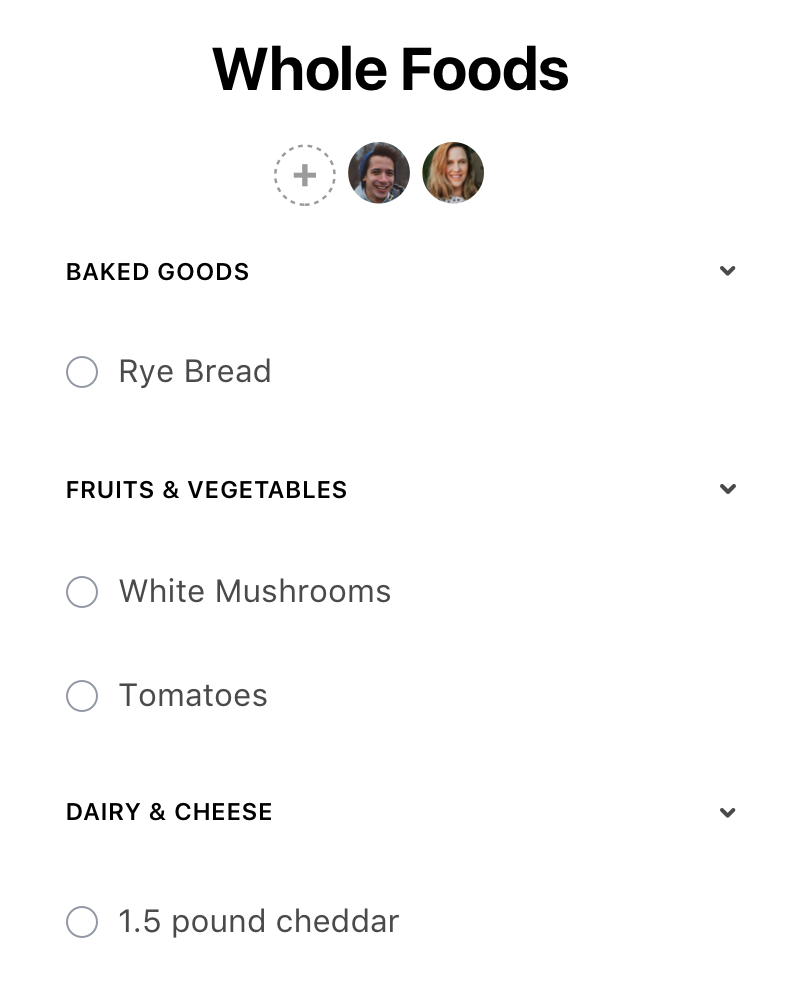Screen dimensions: 800x1006
Task: Check off Rye Bread
Action: click(x=84, y=371)
